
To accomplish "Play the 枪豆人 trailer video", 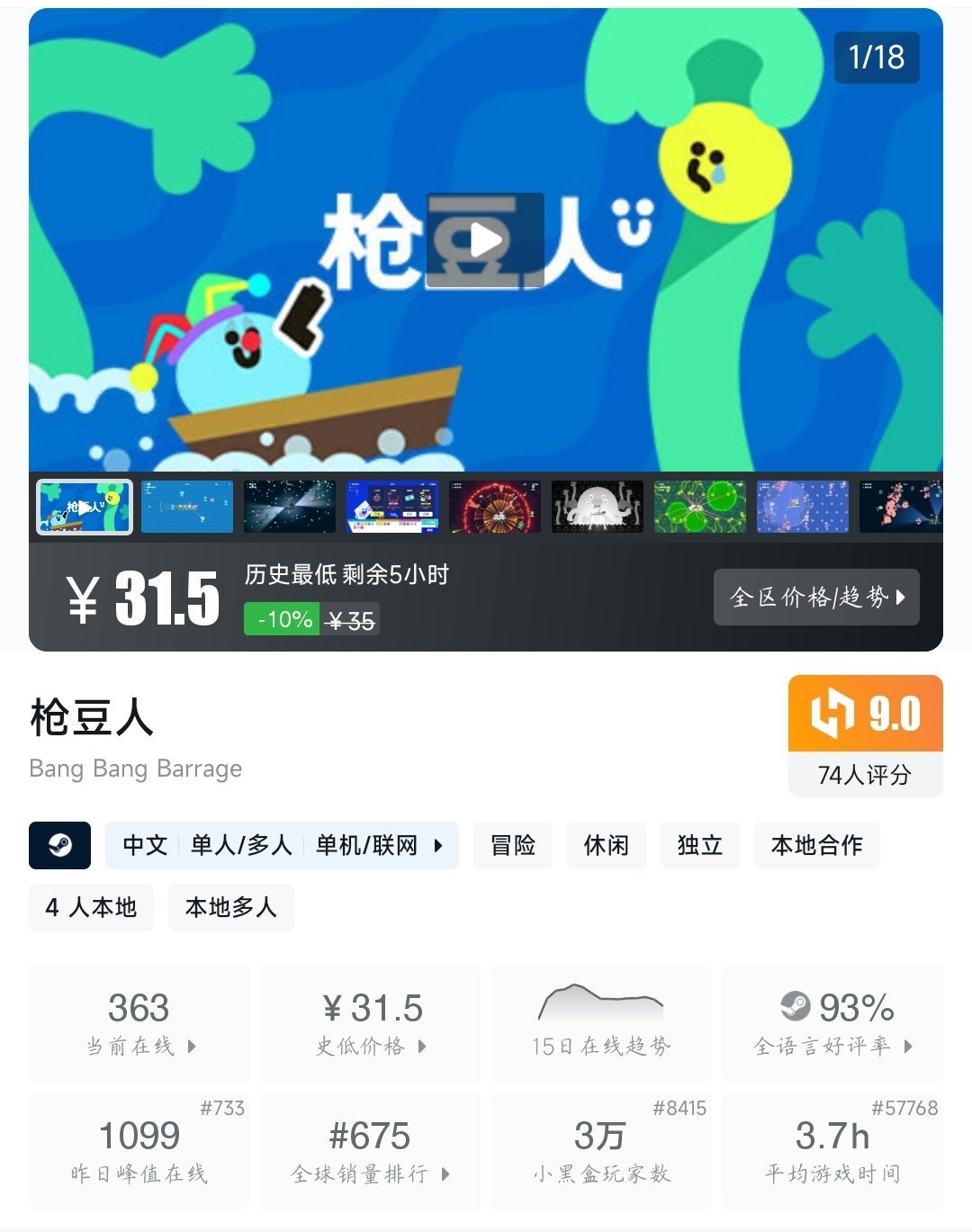I will (485, 240).
